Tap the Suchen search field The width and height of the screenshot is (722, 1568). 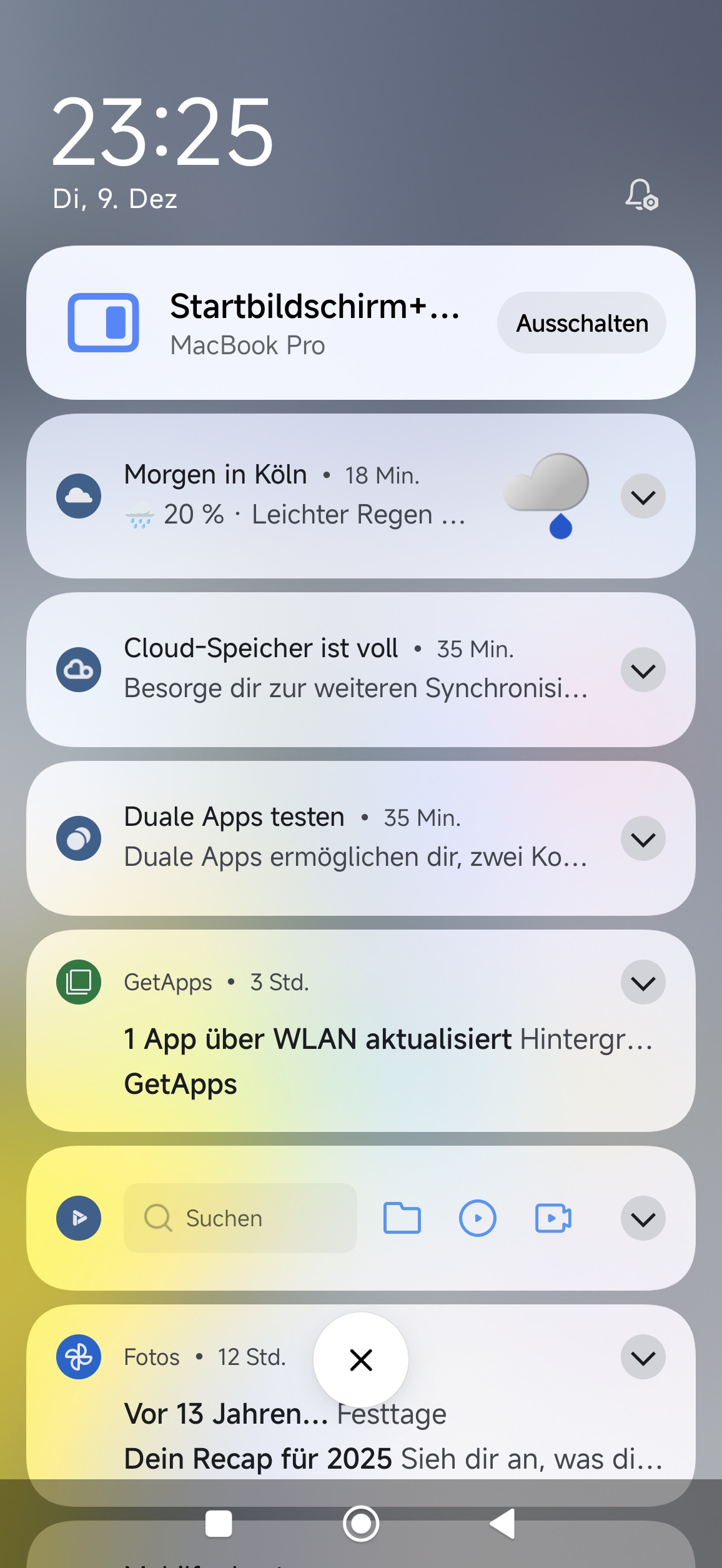(240, 1218)
